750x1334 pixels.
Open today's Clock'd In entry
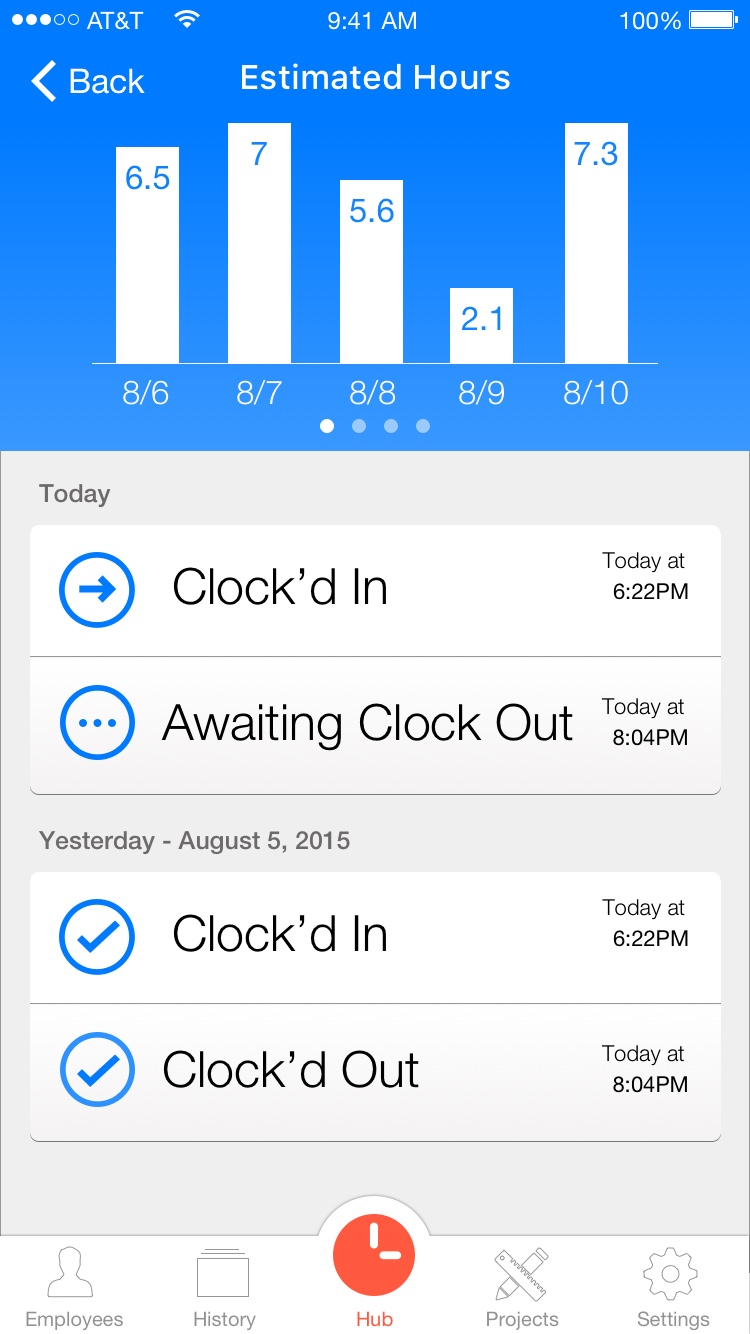(375, 590)
